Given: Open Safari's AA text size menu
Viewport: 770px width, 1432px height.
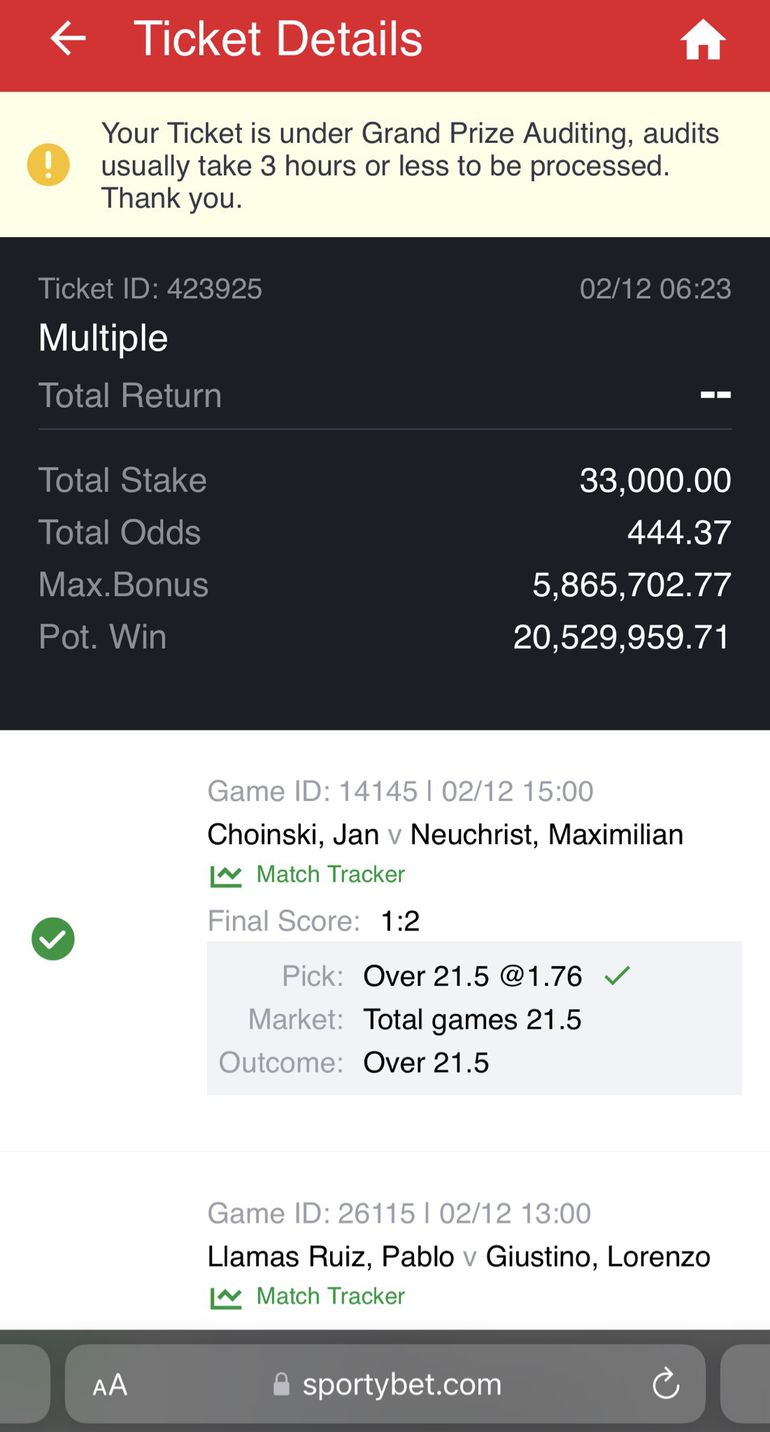Looking at the screenshot, I should 110,1385.
